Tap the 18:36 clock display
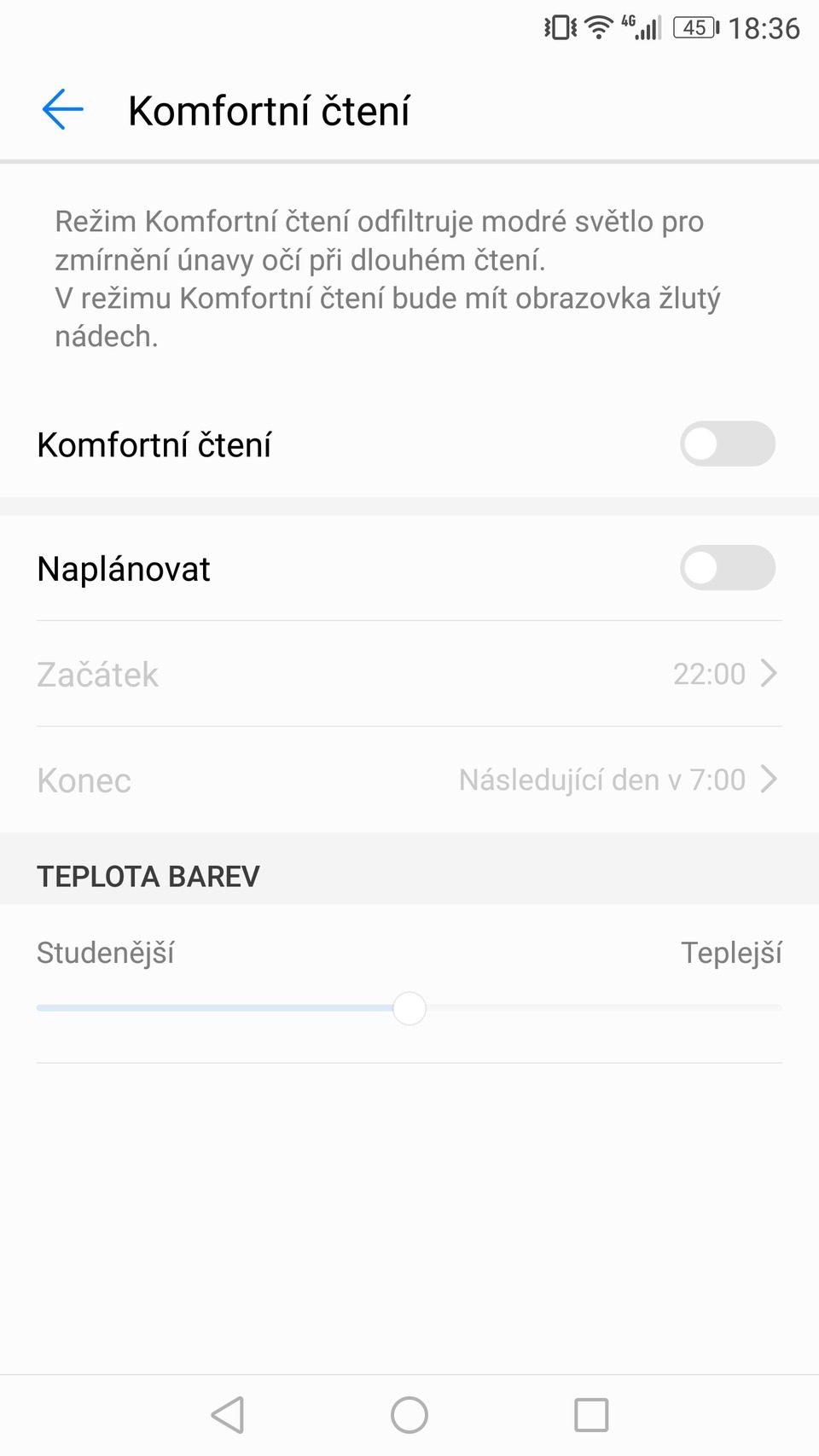 pyautogui.click(x=758, y=27)
